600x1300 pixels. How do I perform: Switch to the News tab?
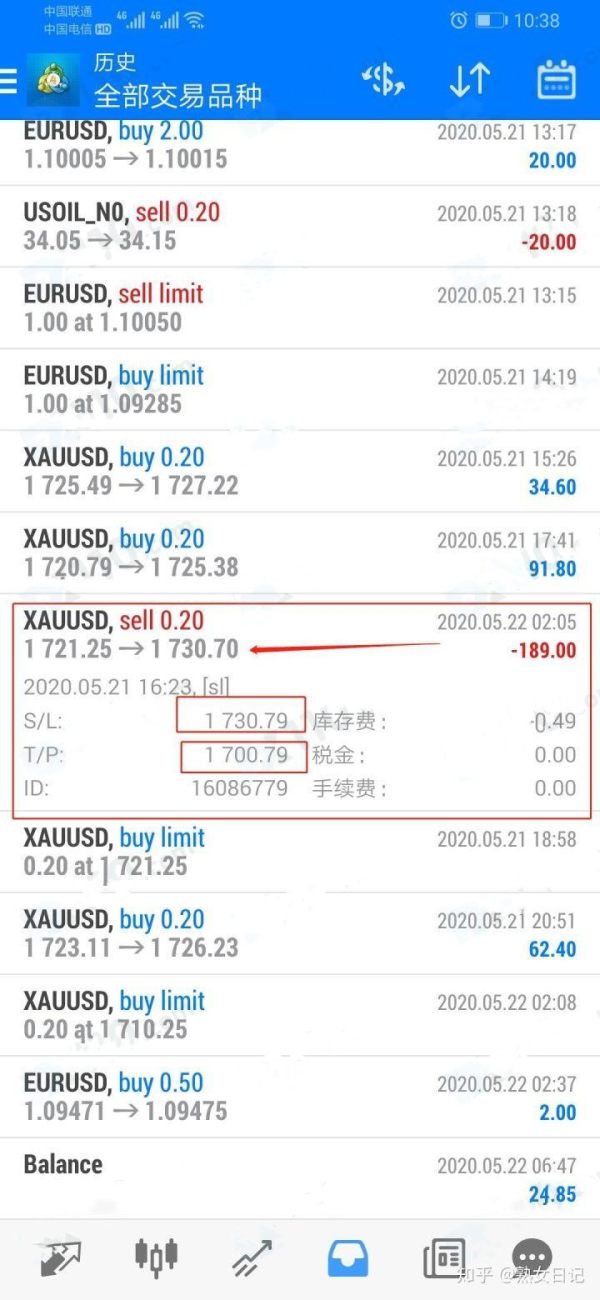coord(443,1257)
